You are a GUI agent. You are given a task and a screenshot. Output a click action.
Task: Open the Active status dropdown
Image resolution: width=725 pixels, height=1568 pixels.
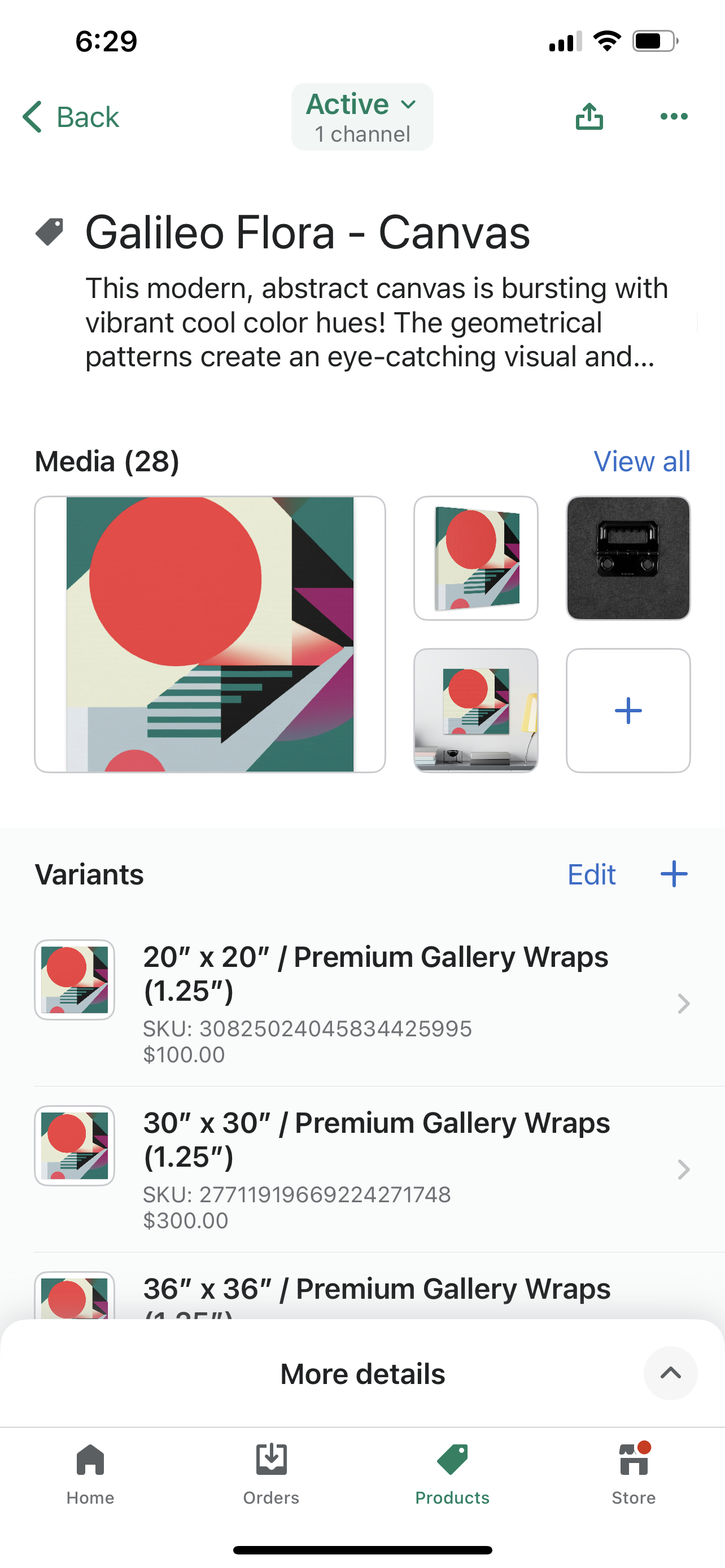point(361,116)
